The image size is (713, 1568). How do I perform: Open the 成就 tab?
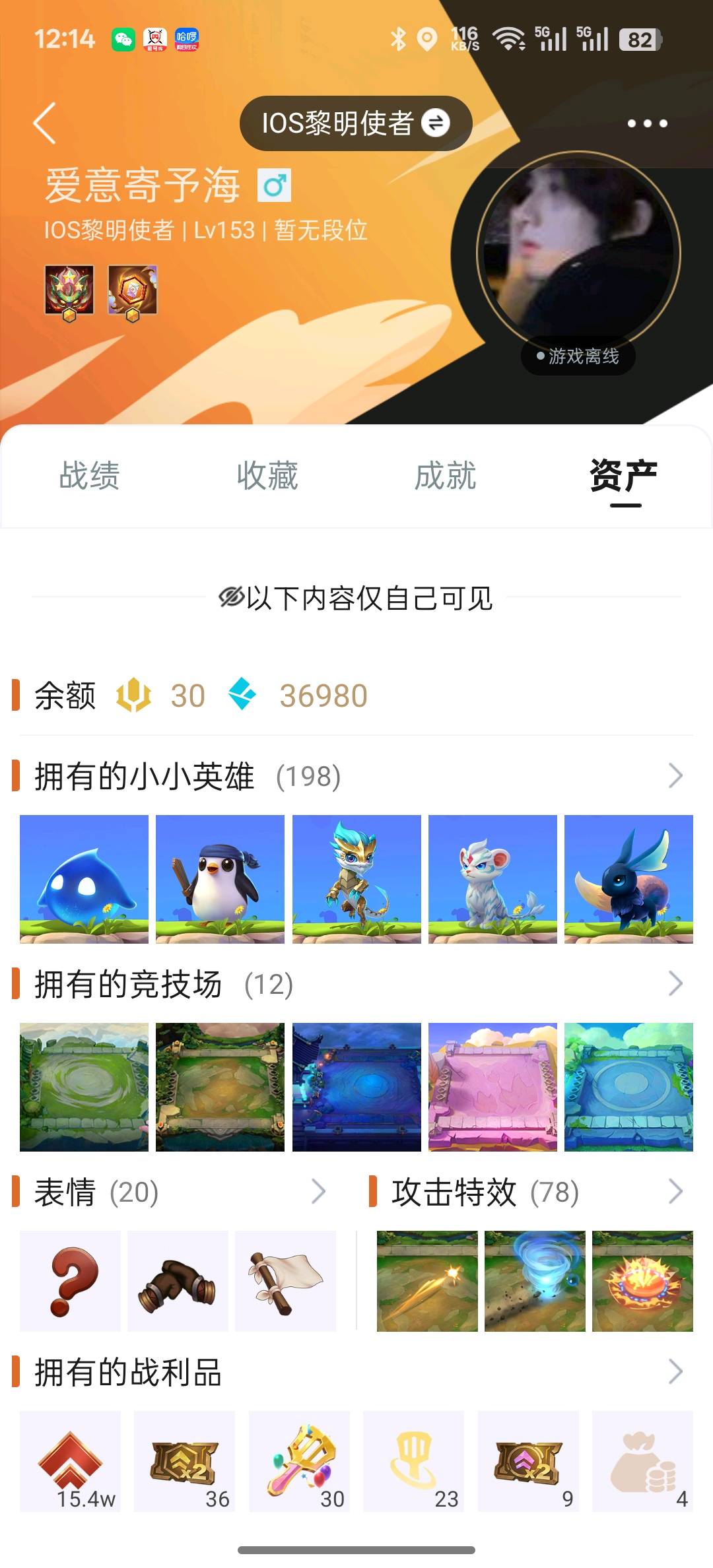tap(445, 476)
